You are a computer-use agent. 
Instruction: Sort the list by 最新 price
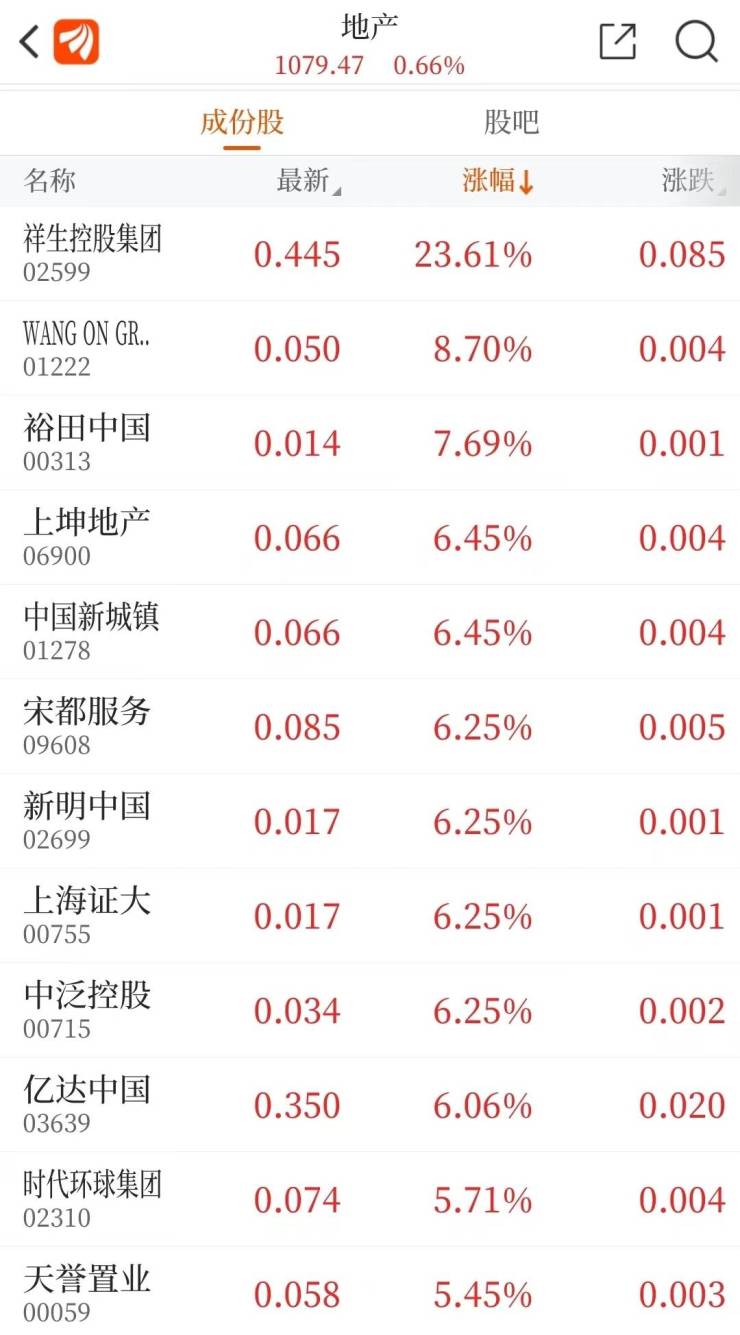click(307, 181)
